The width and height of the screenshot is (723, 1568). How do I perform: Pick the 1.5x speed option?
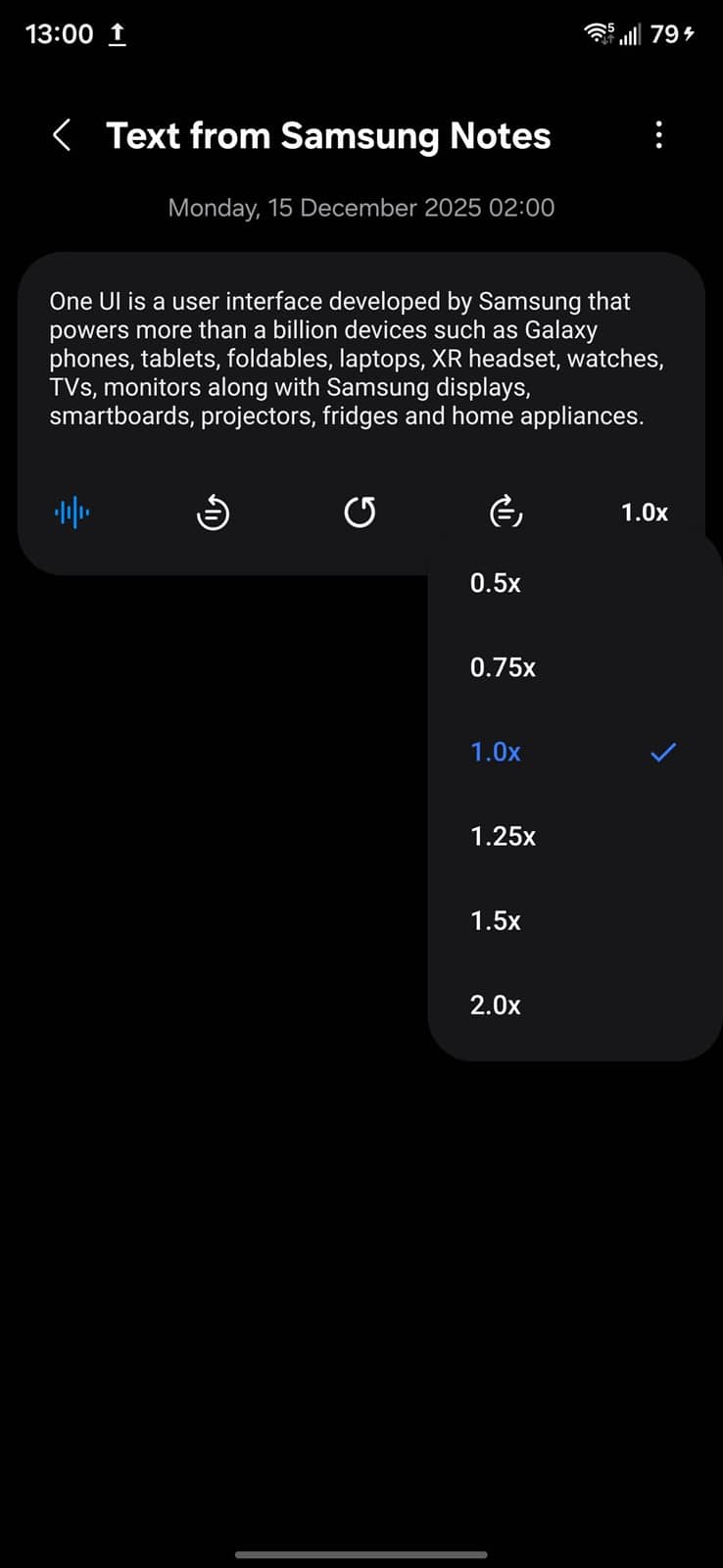tap(496, 920)
